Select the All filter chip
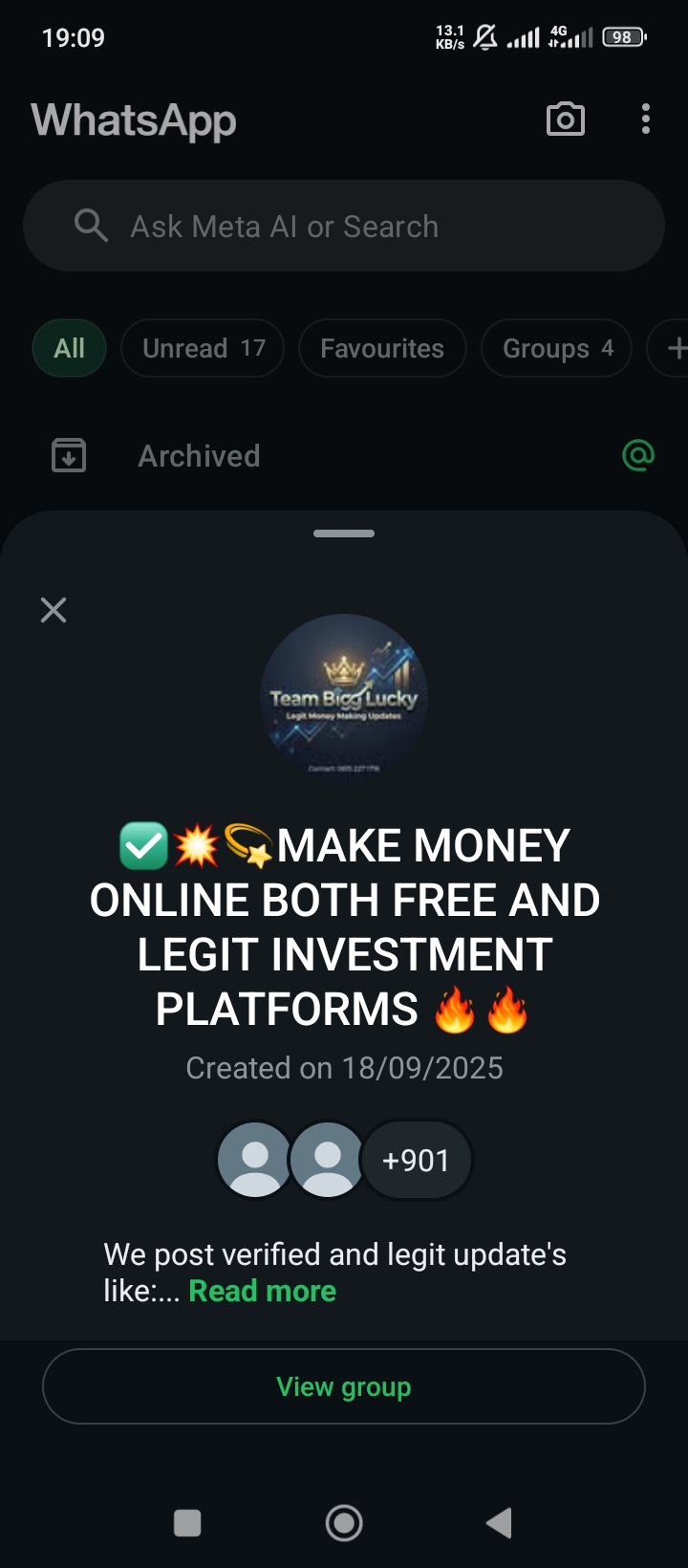The image size is (688, 1568). click(69, 348)
